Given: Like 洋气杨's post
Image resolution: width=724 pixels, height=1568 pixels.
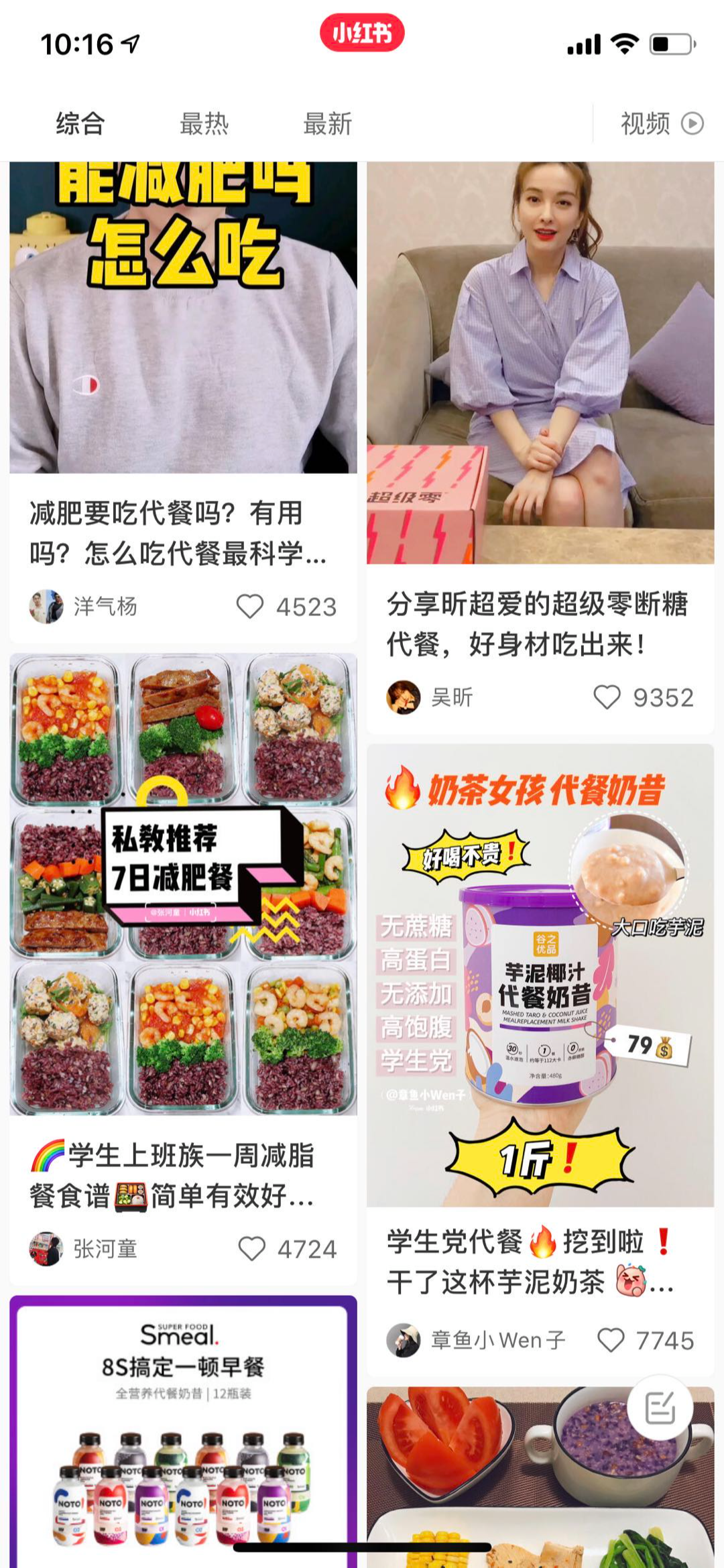Looking at the screenshot, I should (250, 607).
